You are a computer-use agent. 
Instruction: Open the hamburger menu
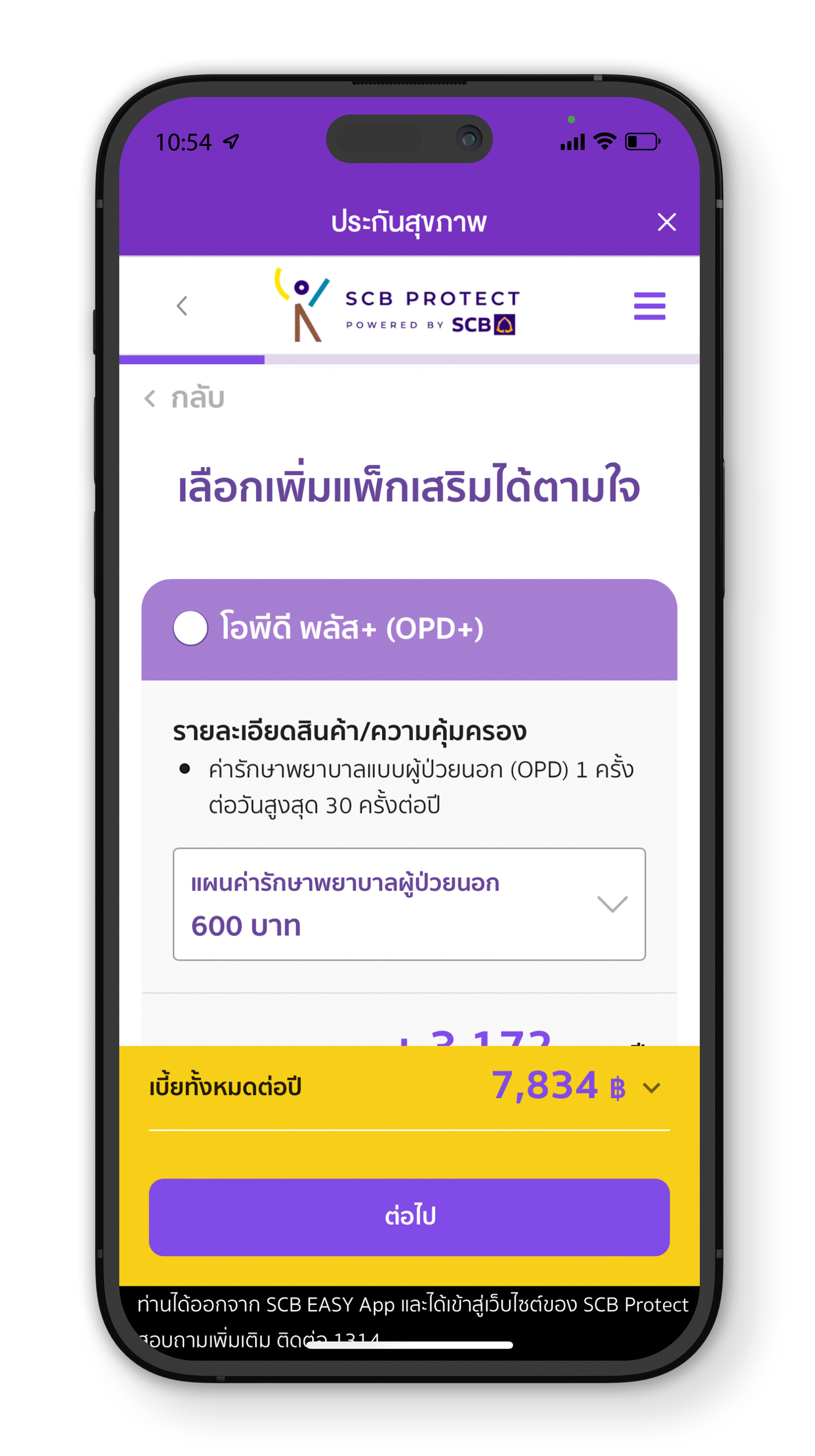click(649, 306)
